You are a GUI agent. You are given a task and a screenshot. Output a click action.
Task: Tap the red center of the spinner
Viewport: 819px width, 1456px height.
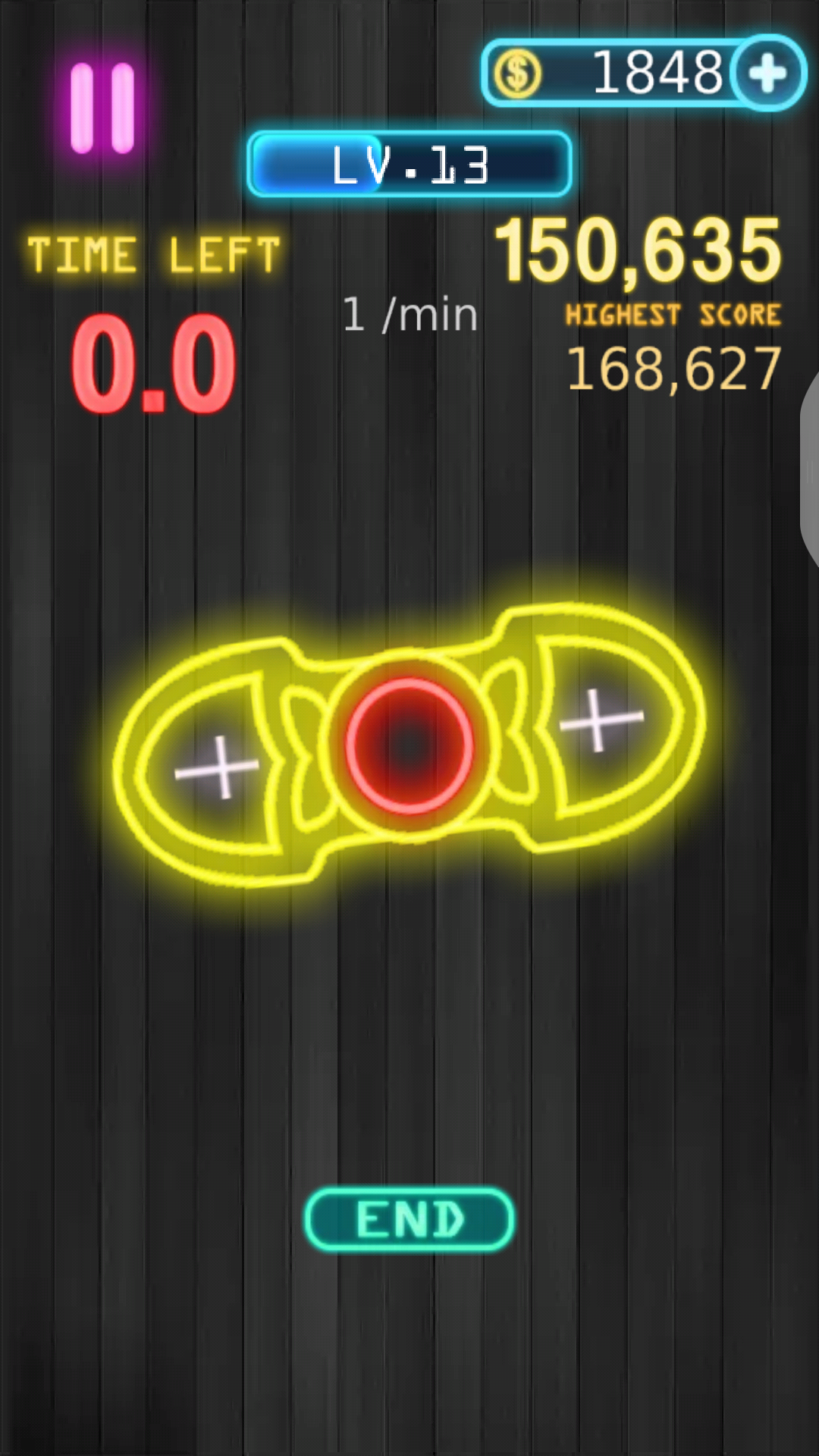409,745
